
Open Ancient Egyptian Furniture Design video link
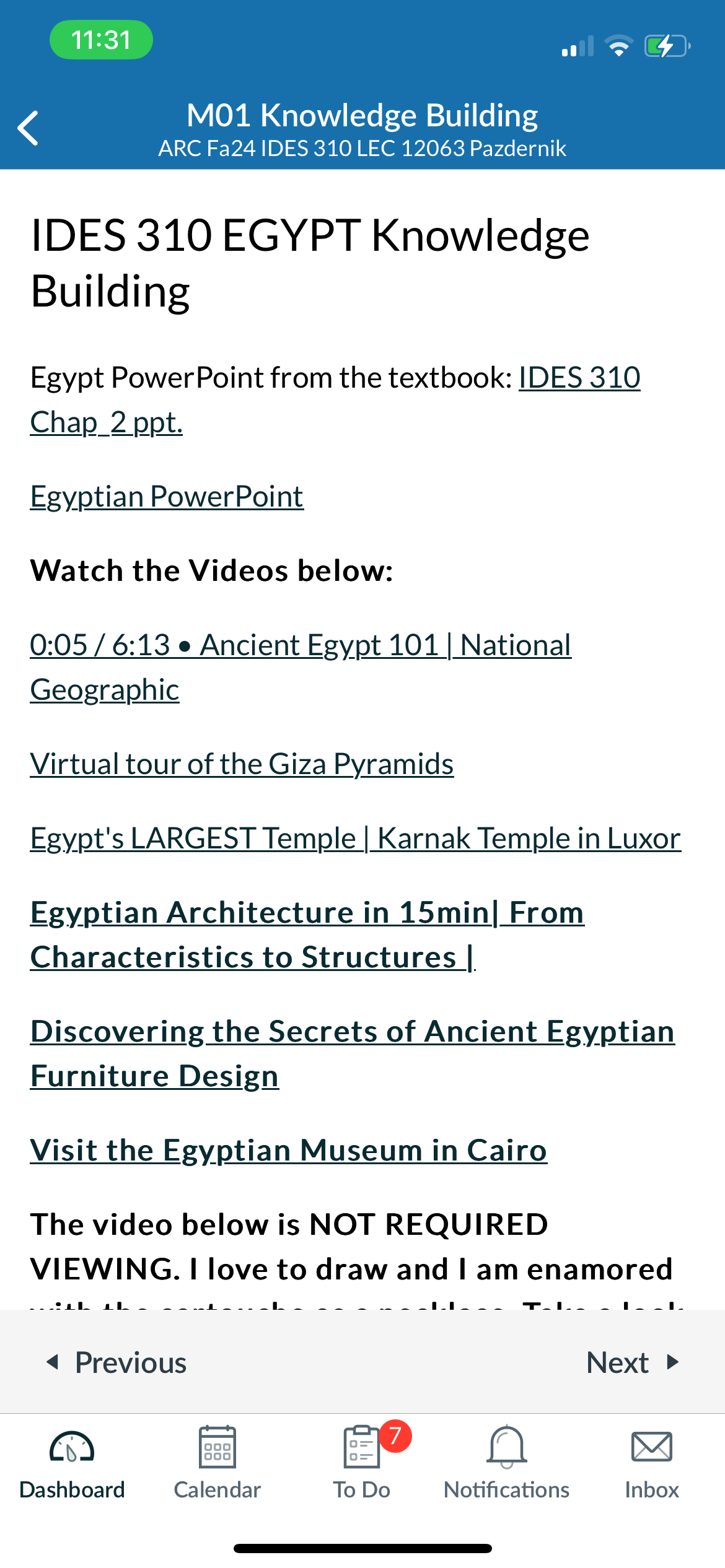[353, 1053]
